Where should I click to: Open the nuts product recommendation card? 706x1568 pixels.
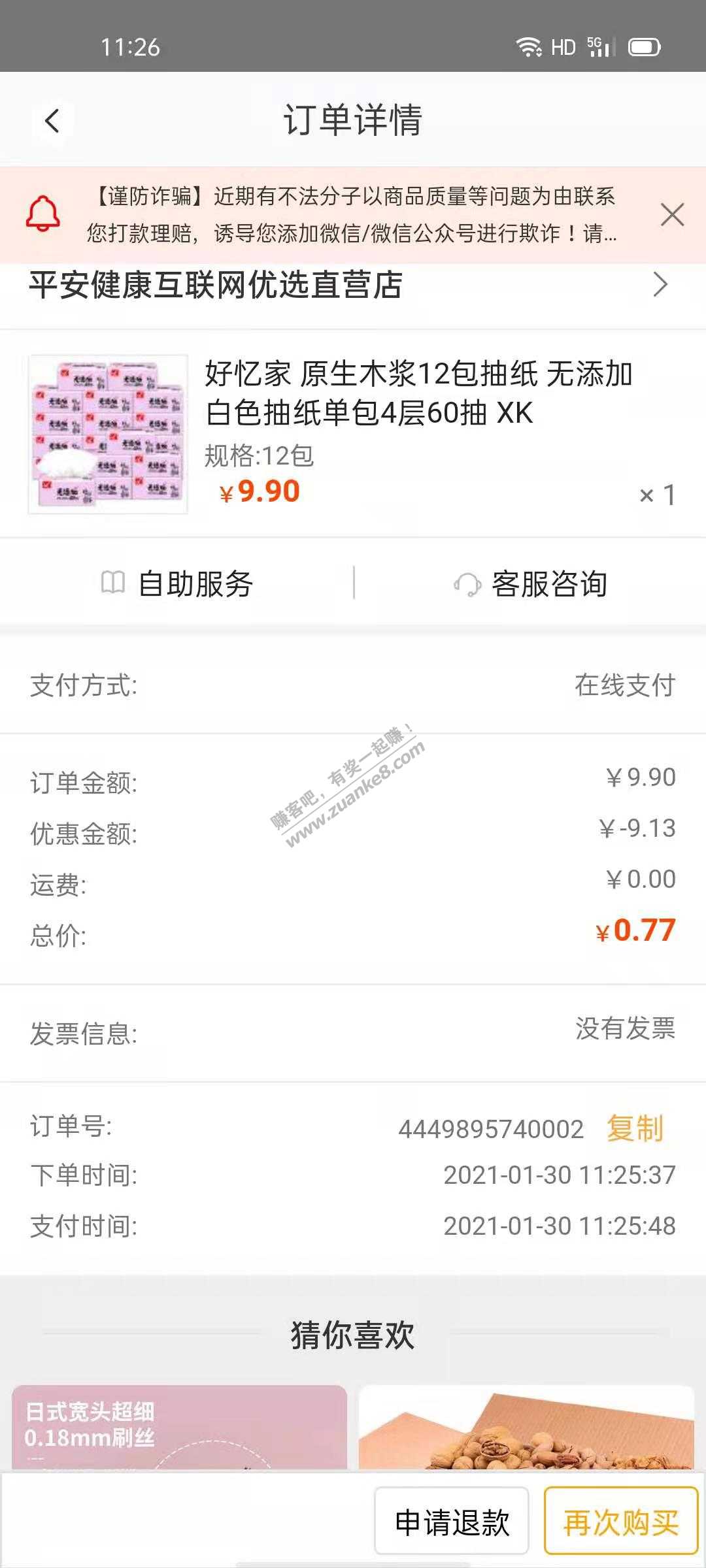tap(526, 1427)
